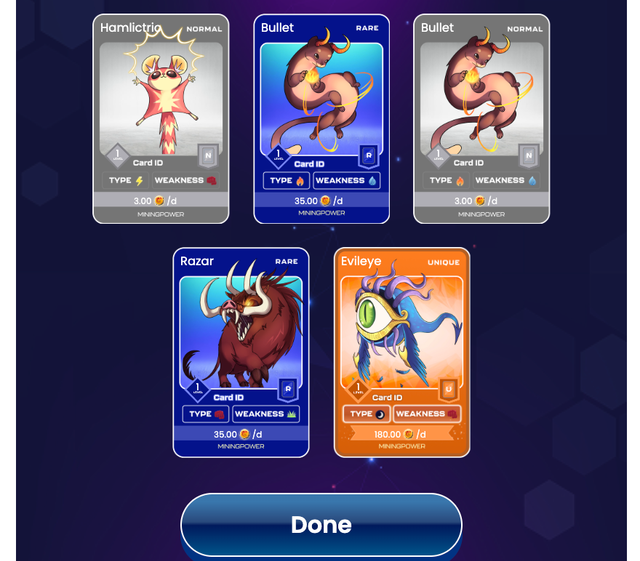Open the Razar rare card

[241, 352]
